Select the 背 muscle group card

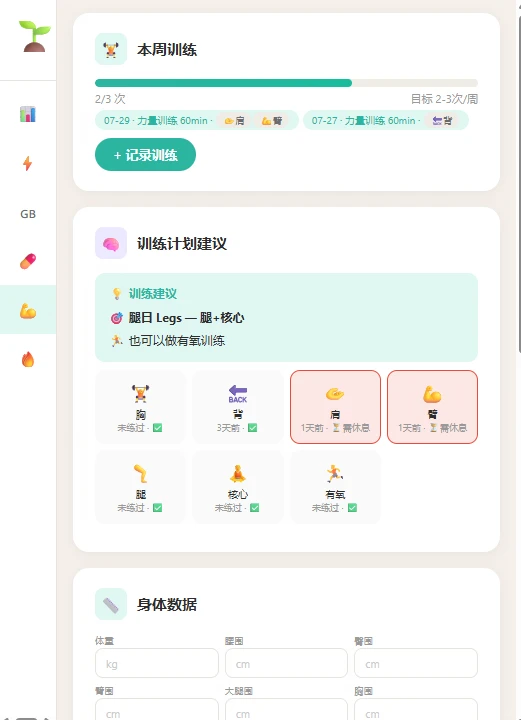[238, 407]
